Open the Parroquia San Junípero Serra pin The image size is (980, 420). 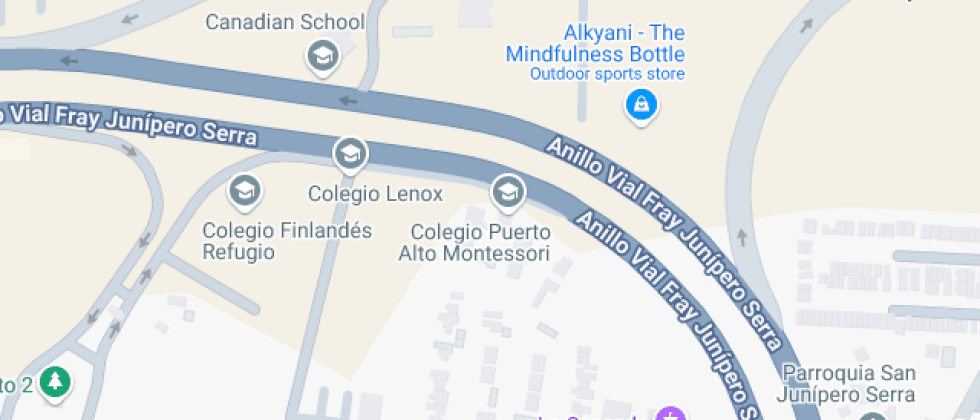tap(872, 415)
